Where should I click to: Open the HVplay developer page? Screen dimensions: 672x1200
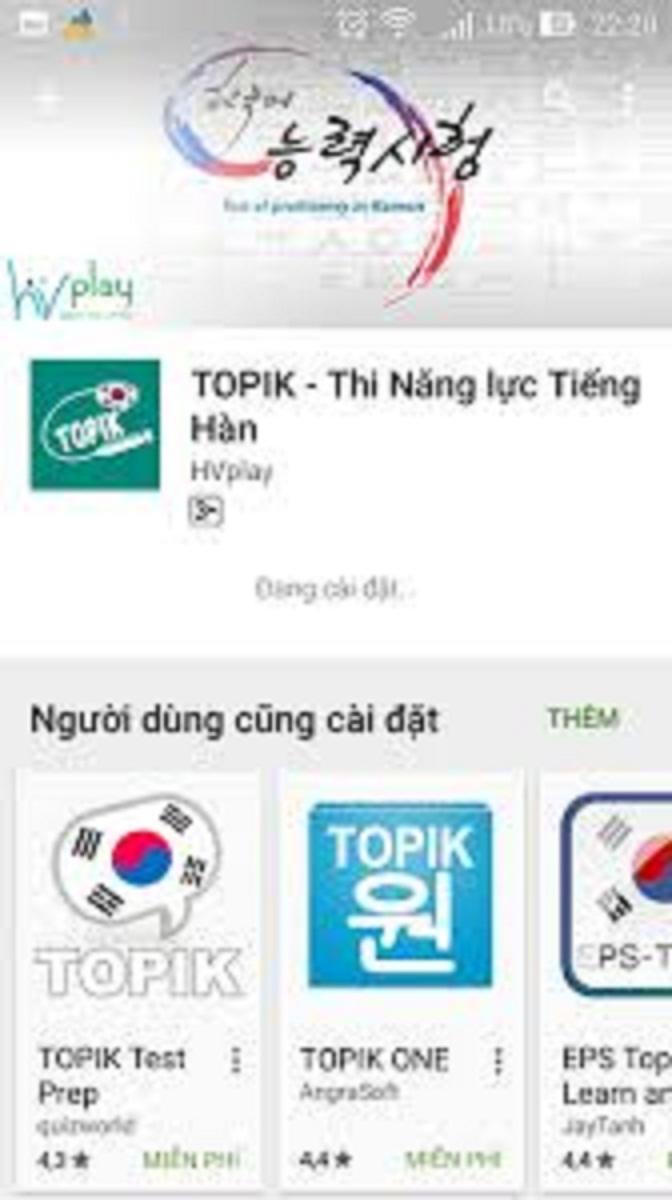(231, 472)
